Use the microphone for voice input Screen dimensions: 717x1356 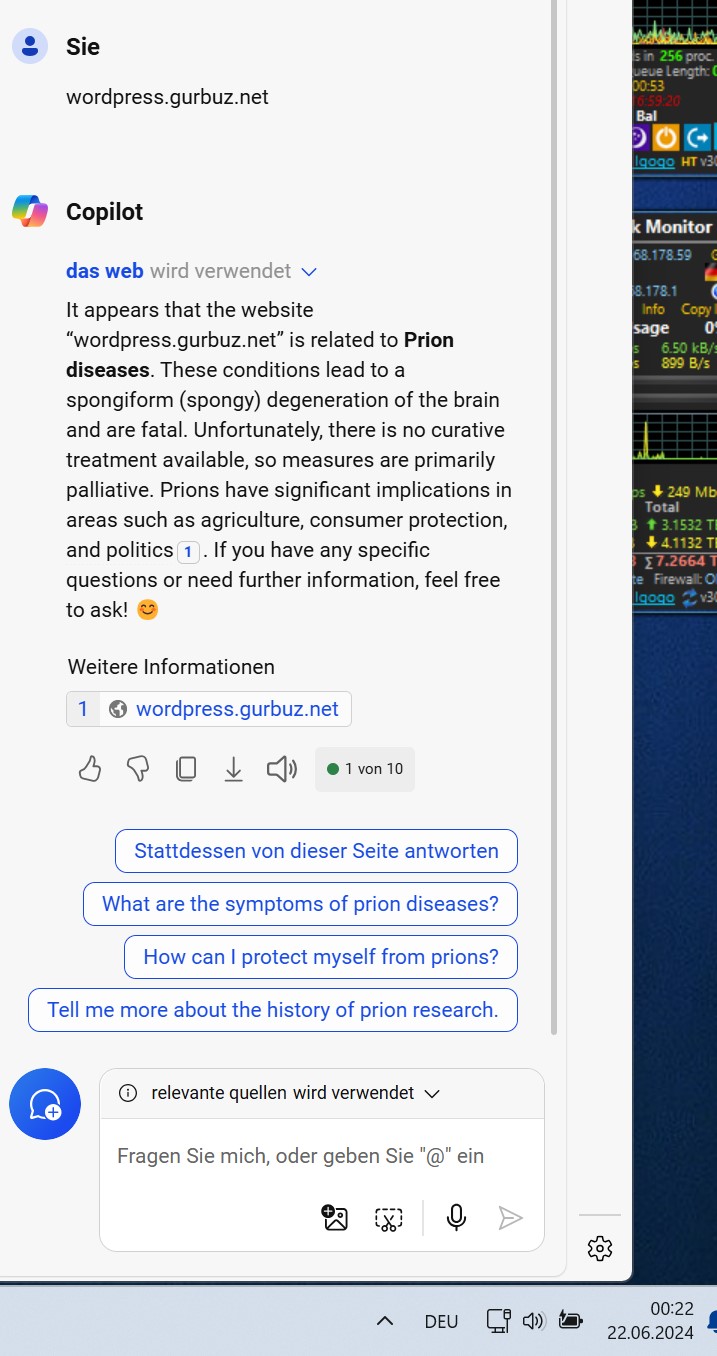point(456,1218)
